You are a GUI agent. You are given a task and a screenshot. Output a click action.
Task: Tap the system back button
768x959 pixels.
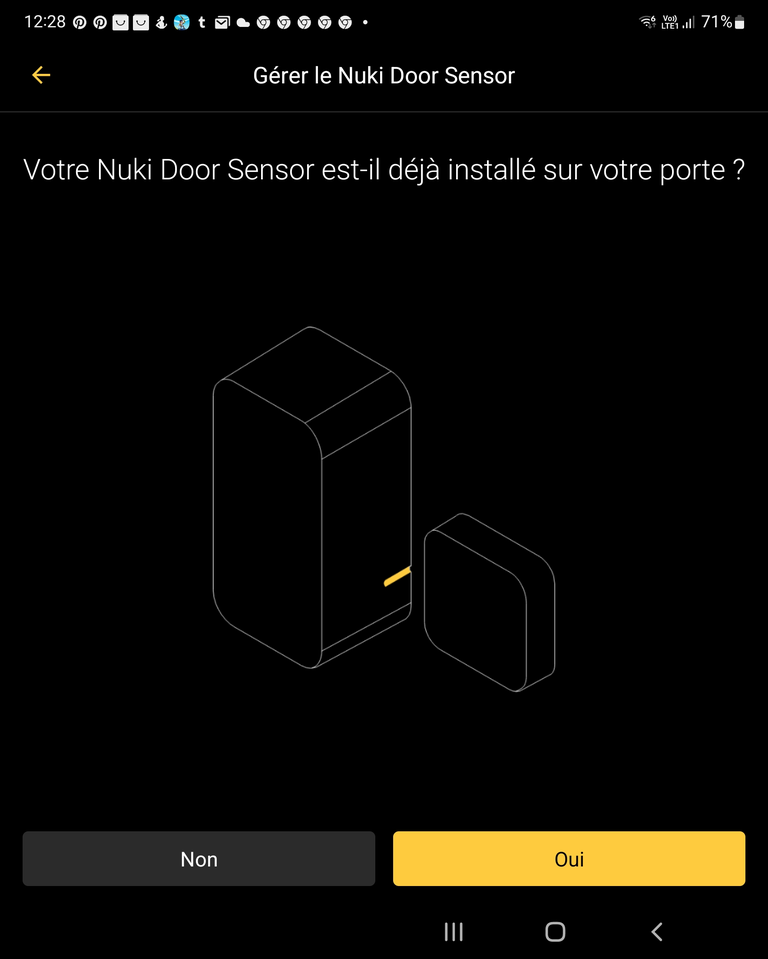[x=657, y=932]
